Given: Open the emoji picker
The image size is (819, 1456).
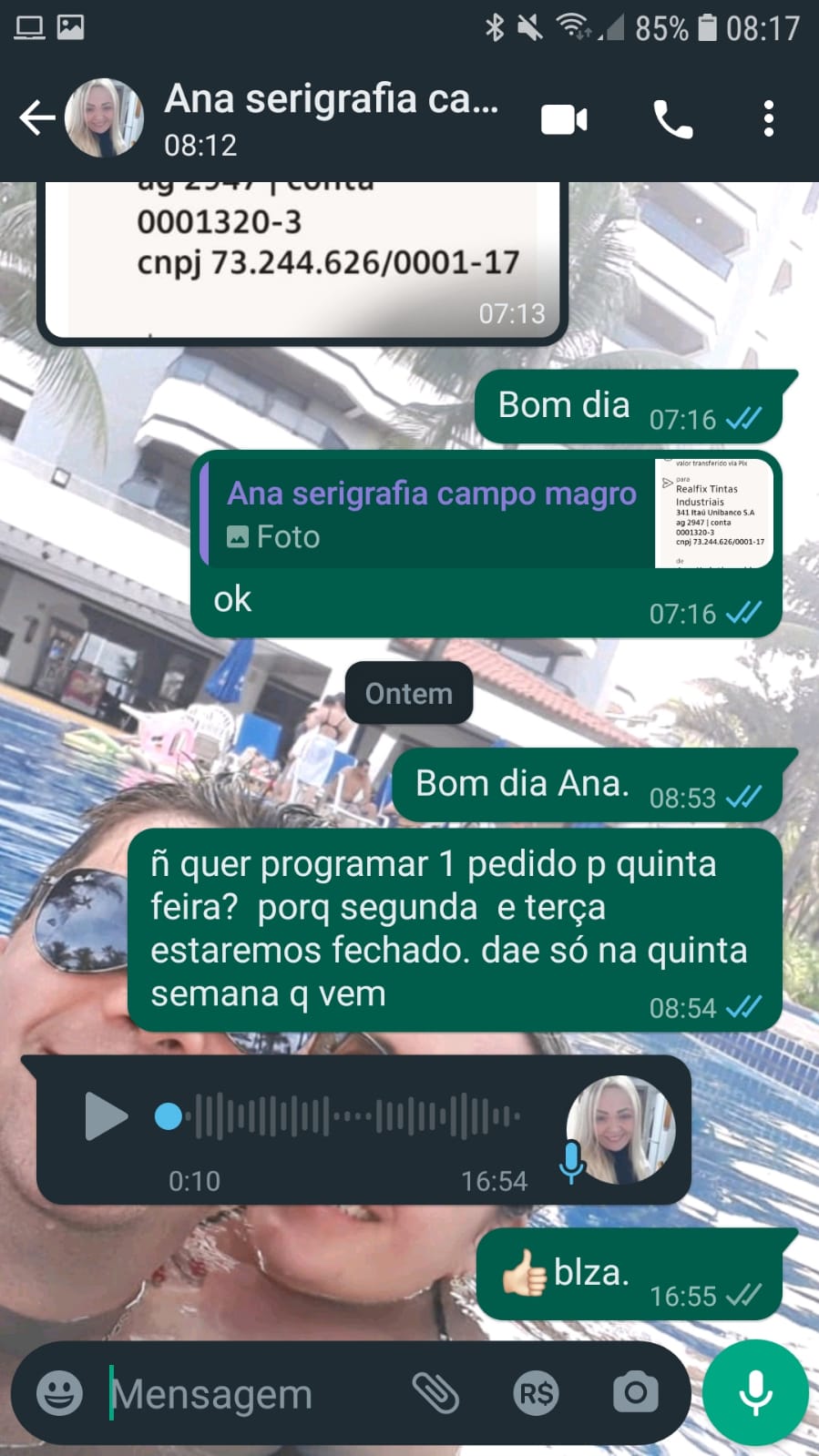Looking at the screenshot, I should pos(59,1393).
